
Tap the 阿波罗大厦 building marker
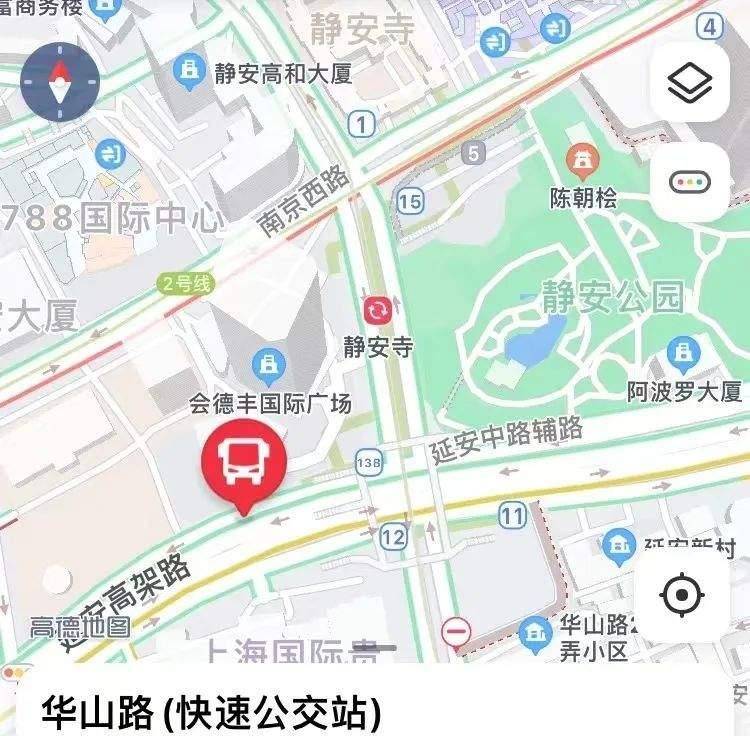[682, 353]
